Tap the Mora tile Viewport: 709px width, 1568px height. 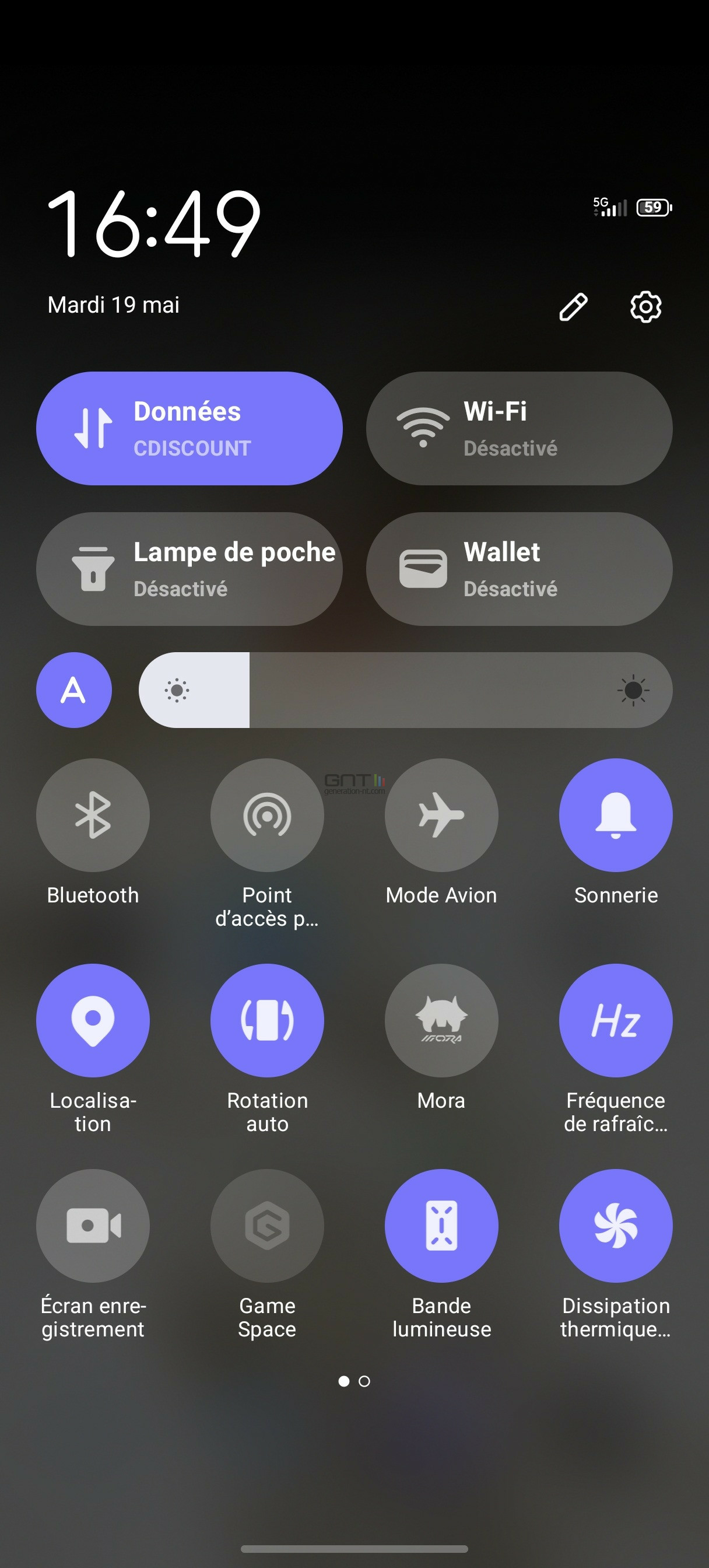point(441,1020)
